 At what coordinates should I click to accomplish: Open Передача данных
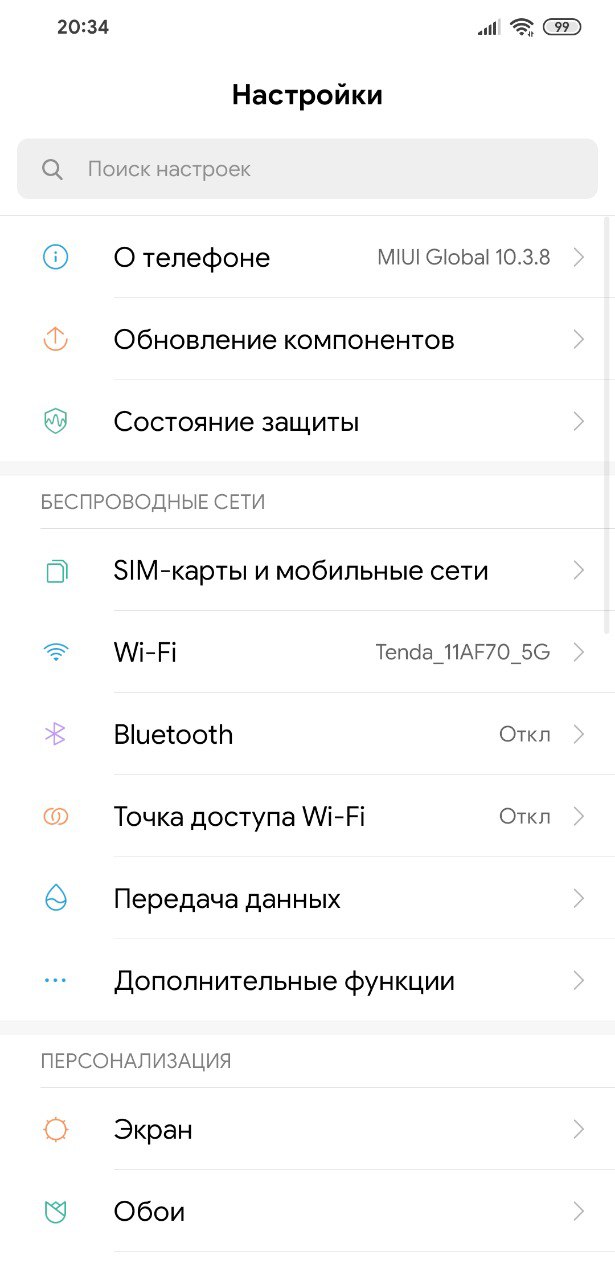[307, 899]
